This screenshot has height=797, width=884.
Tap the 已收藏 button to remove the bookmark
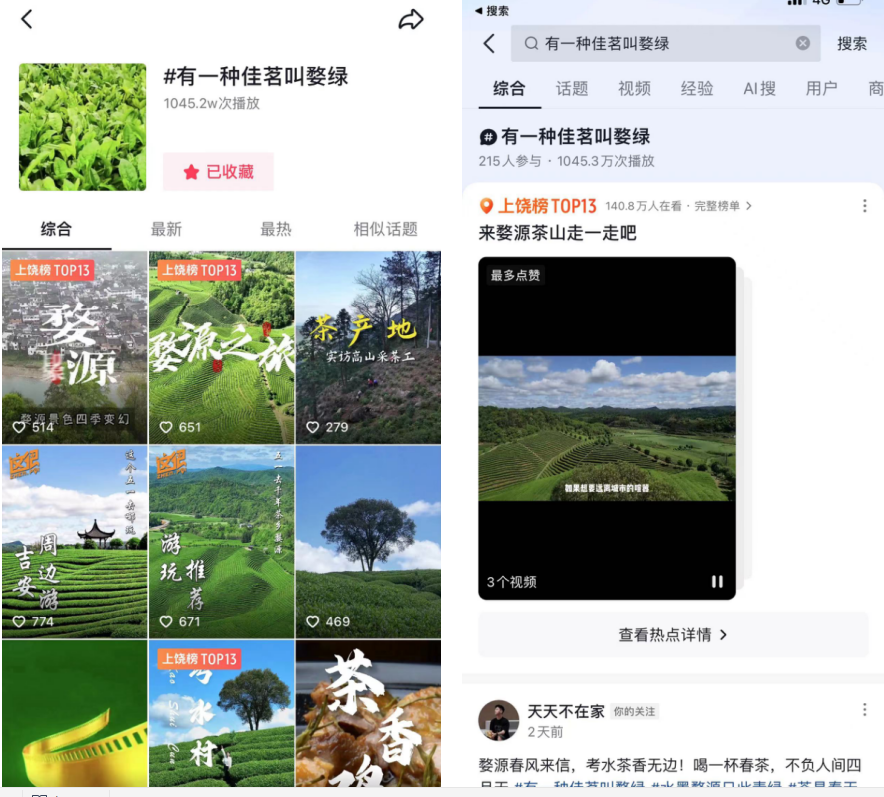(218, 172)
